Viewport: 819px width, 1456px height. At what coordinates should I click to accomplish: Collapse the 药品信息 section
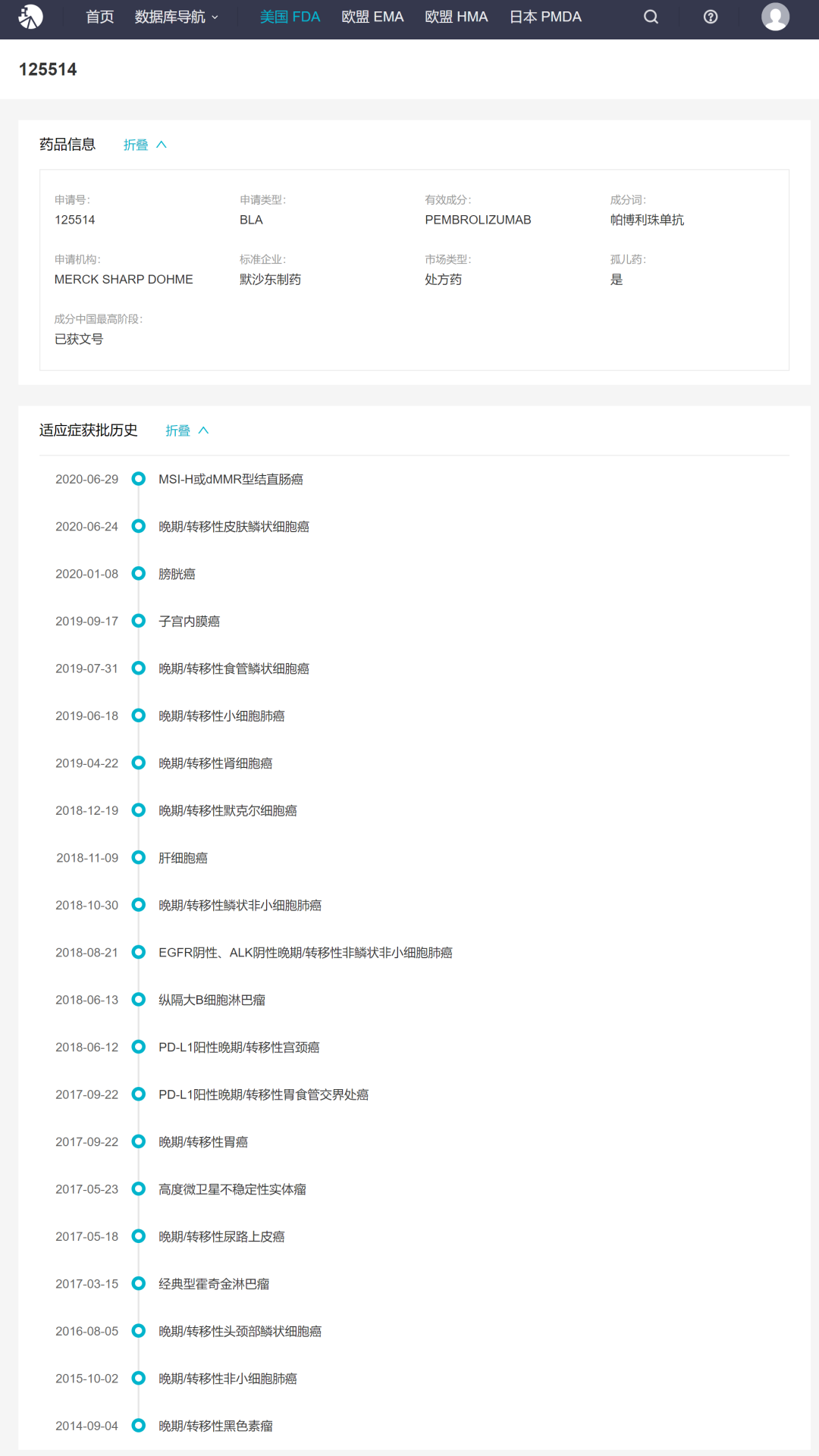coord(144,145)
